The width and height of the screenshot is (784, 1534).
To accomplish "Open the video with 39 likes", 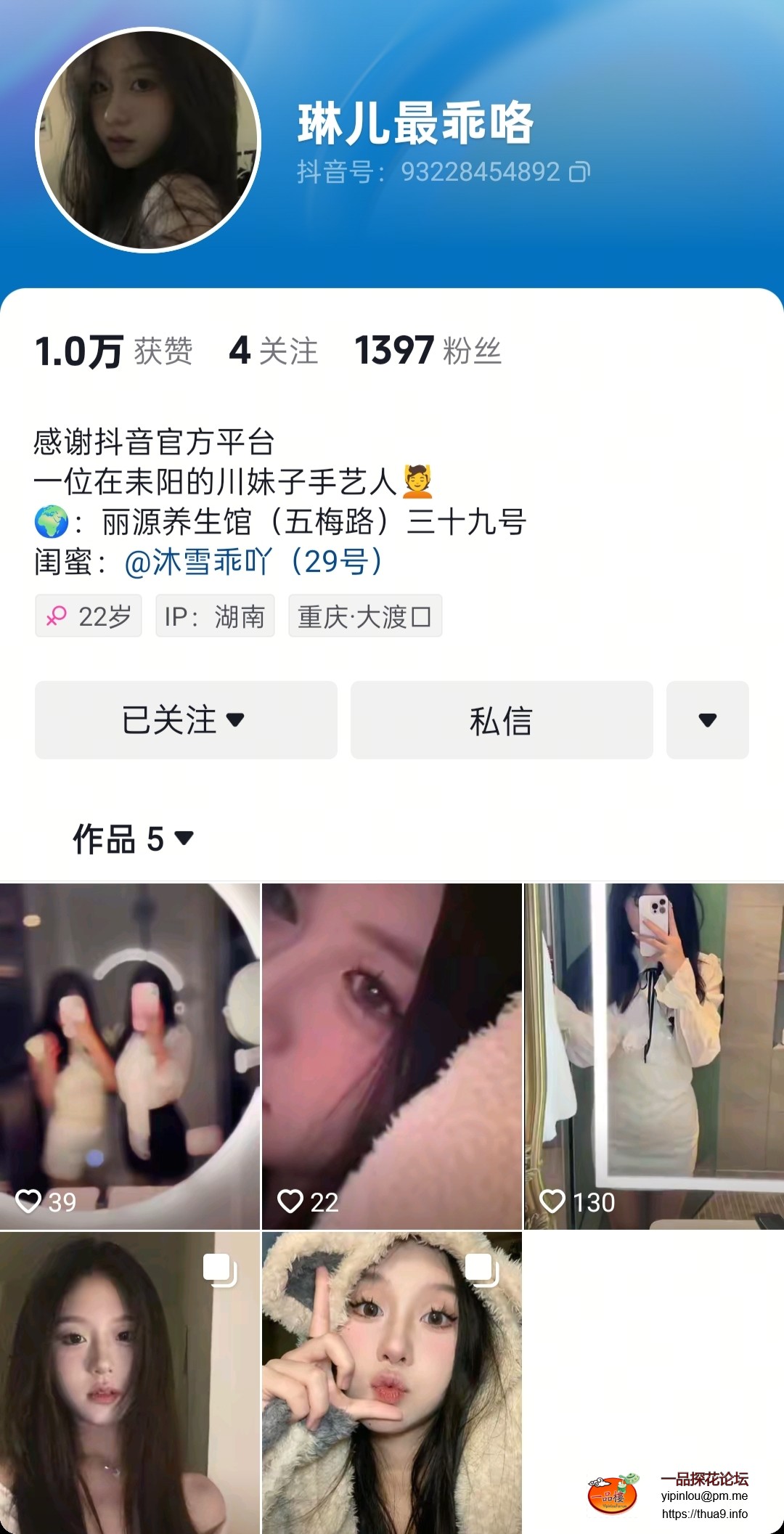I will 129,1056.
